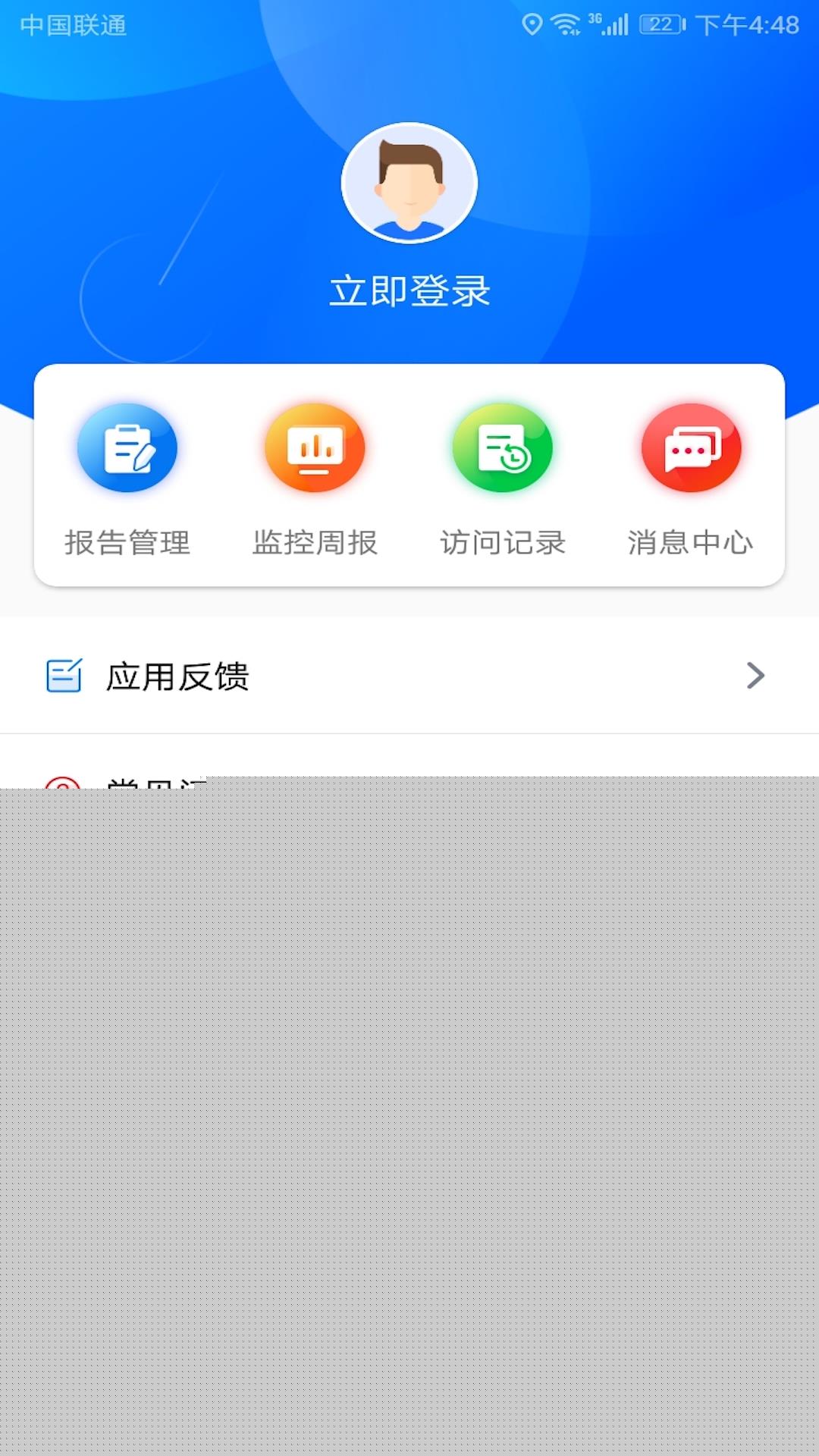Open 监控周报 weekly monitoring report
Image resolution: width=819 pixels, height=1456 pixels.
pos(315,479)
